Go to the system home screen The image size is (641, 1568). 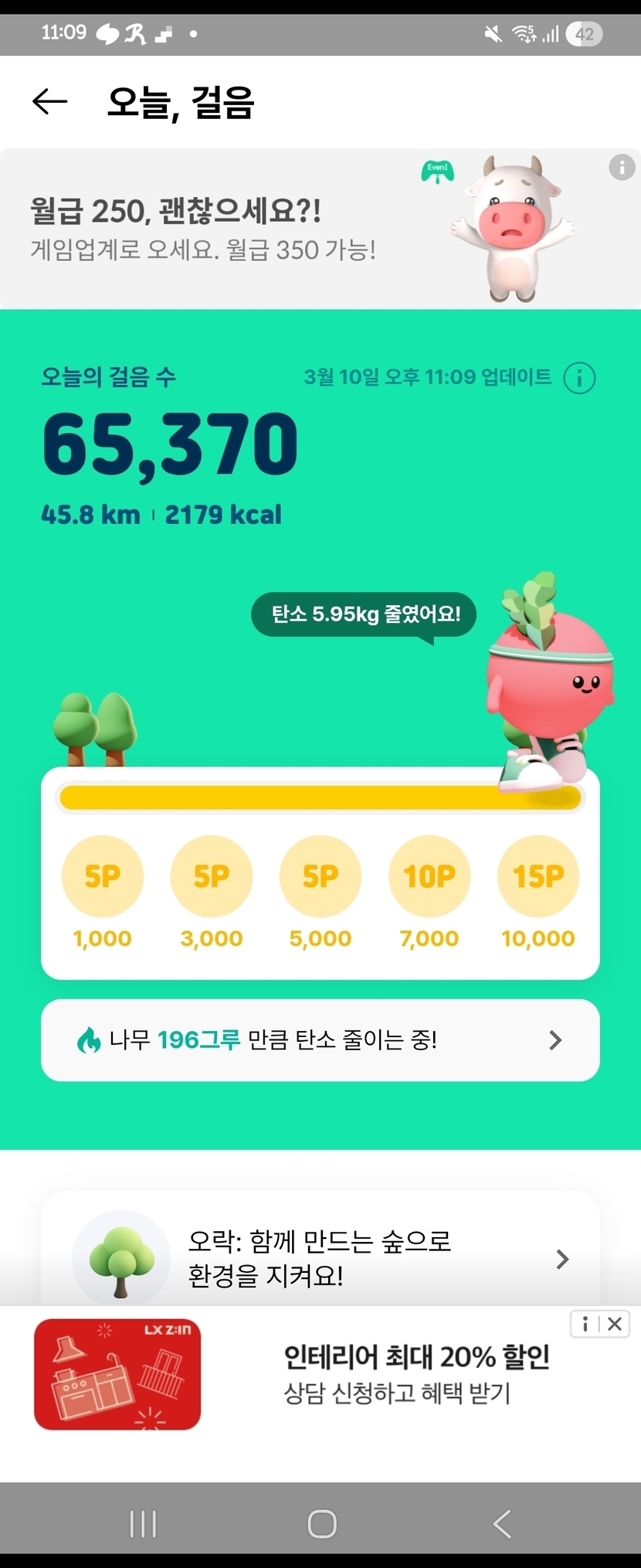[322, 1524]
